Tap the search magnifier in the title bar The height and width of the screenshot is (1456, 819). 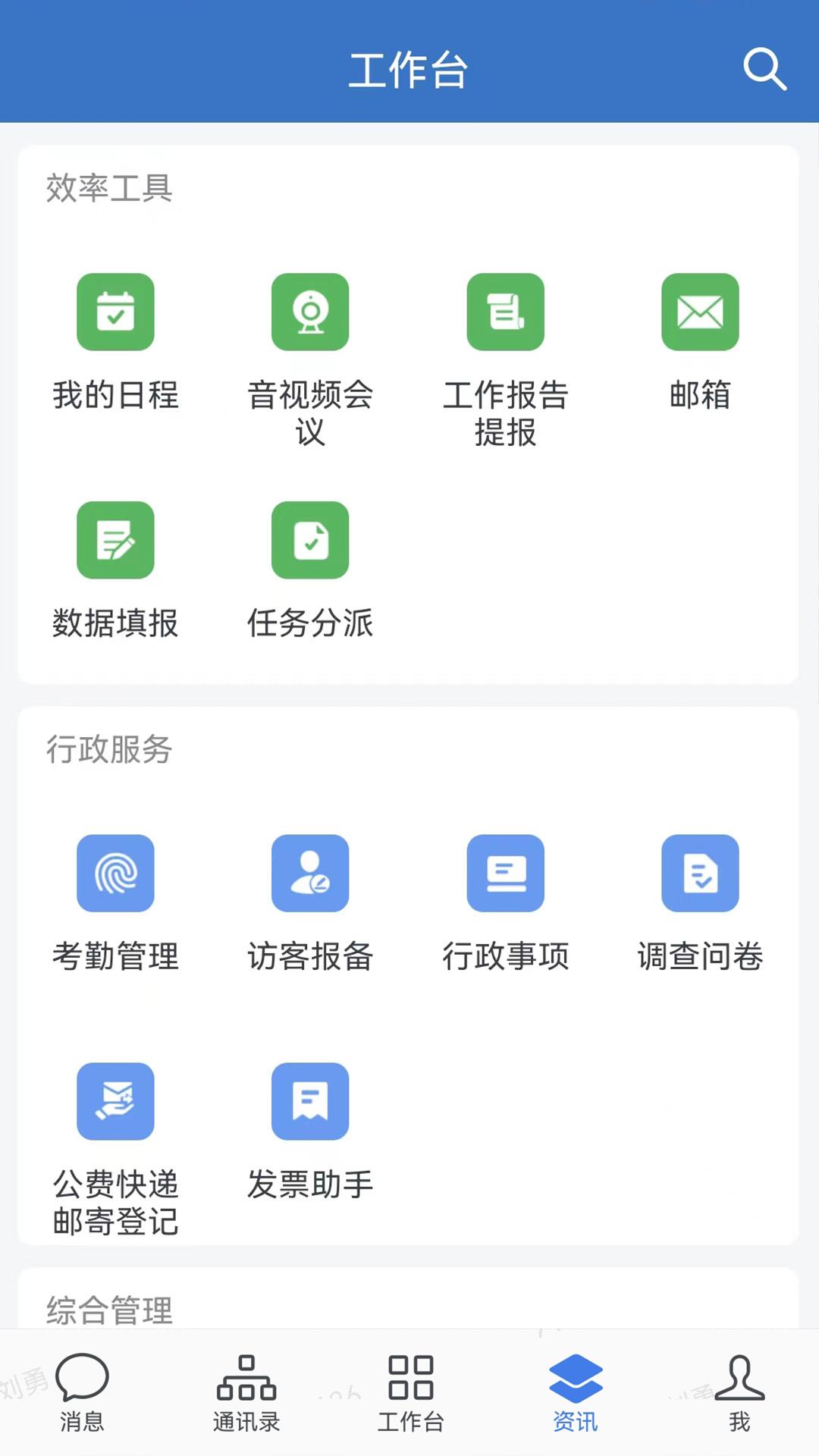(765, 71)
